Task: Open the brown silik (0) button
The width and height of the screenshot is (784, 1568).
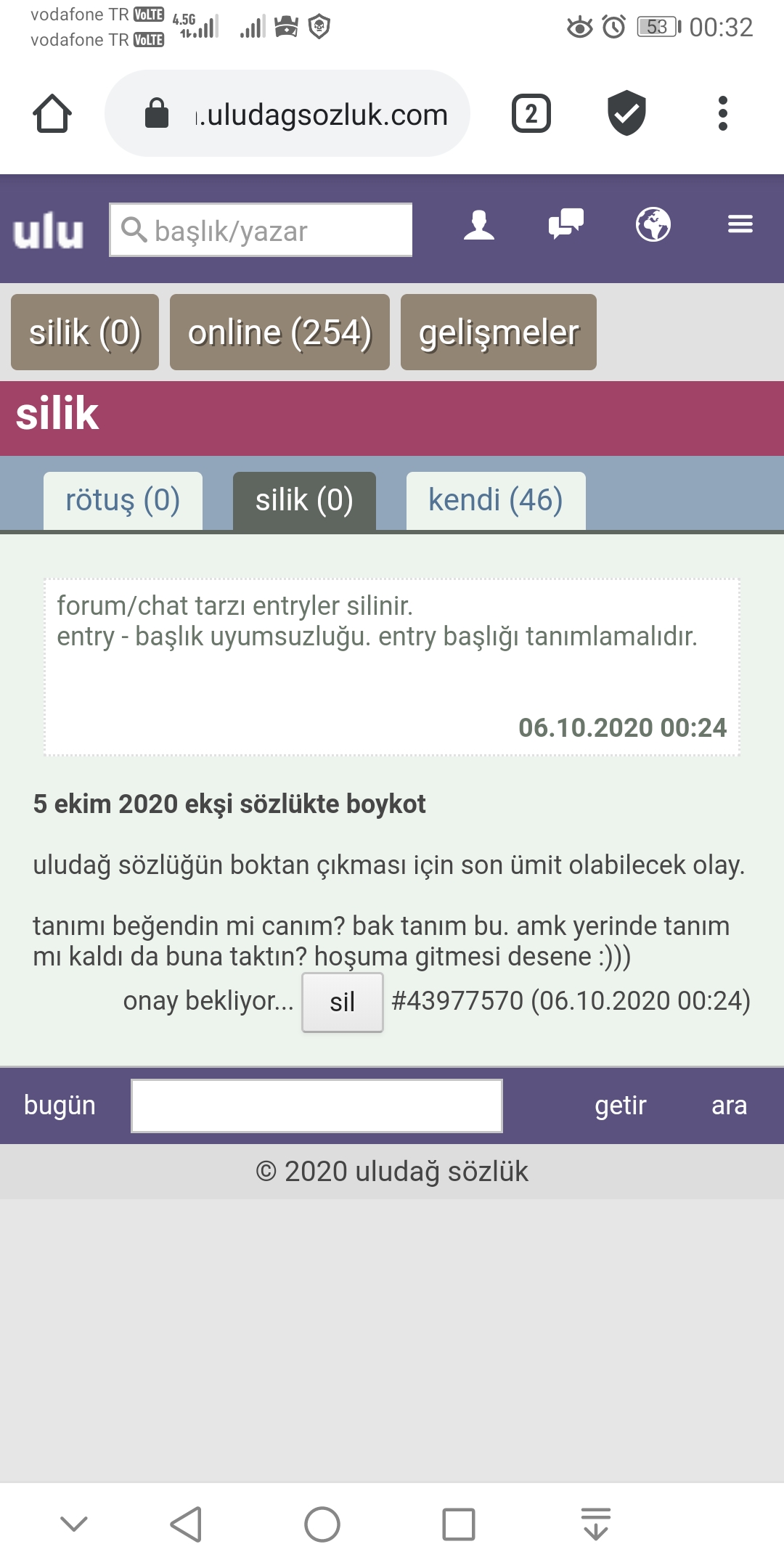Action: tap(85, 332)
